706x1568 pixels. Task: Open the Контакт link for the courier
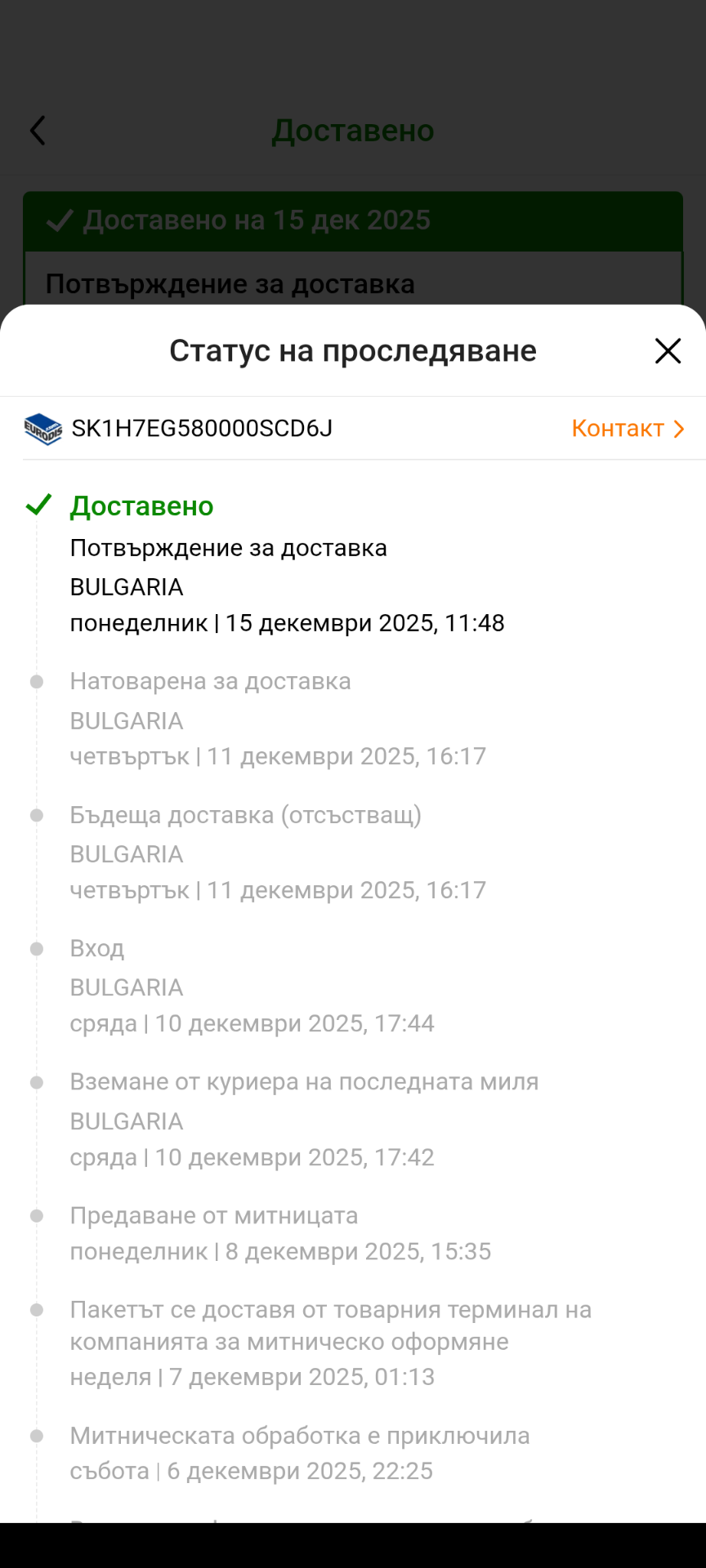(627, 429)
